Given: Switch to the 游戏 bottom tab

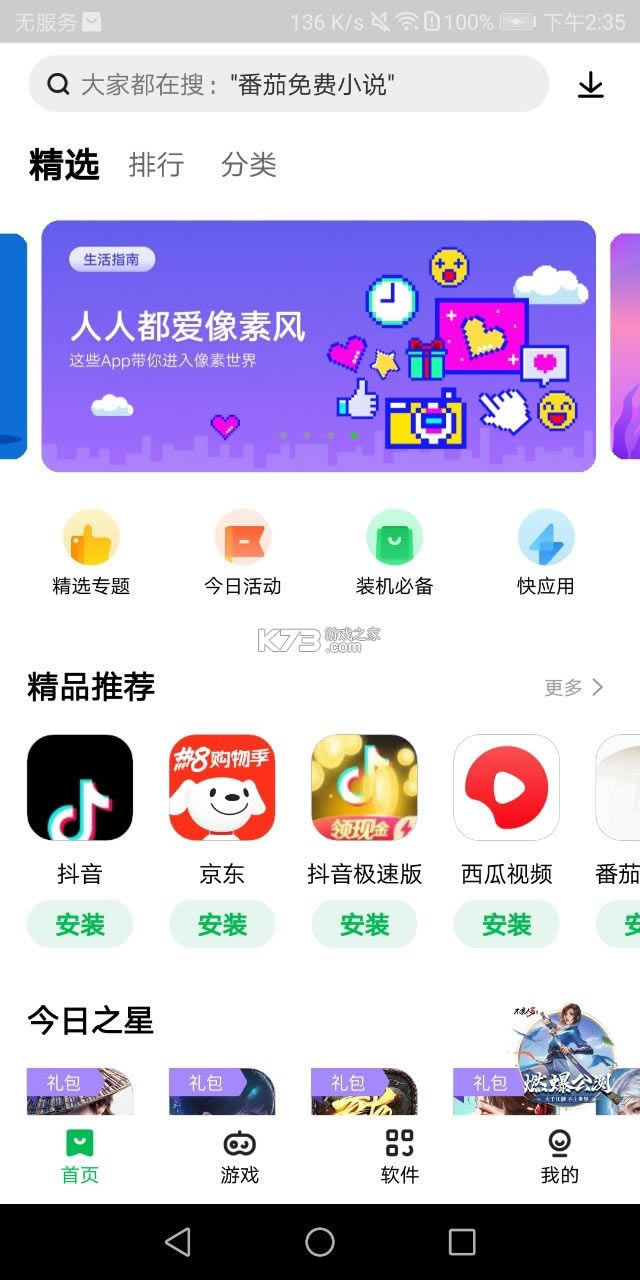Looking at the screenshot, I should (x=240, y=1156).
